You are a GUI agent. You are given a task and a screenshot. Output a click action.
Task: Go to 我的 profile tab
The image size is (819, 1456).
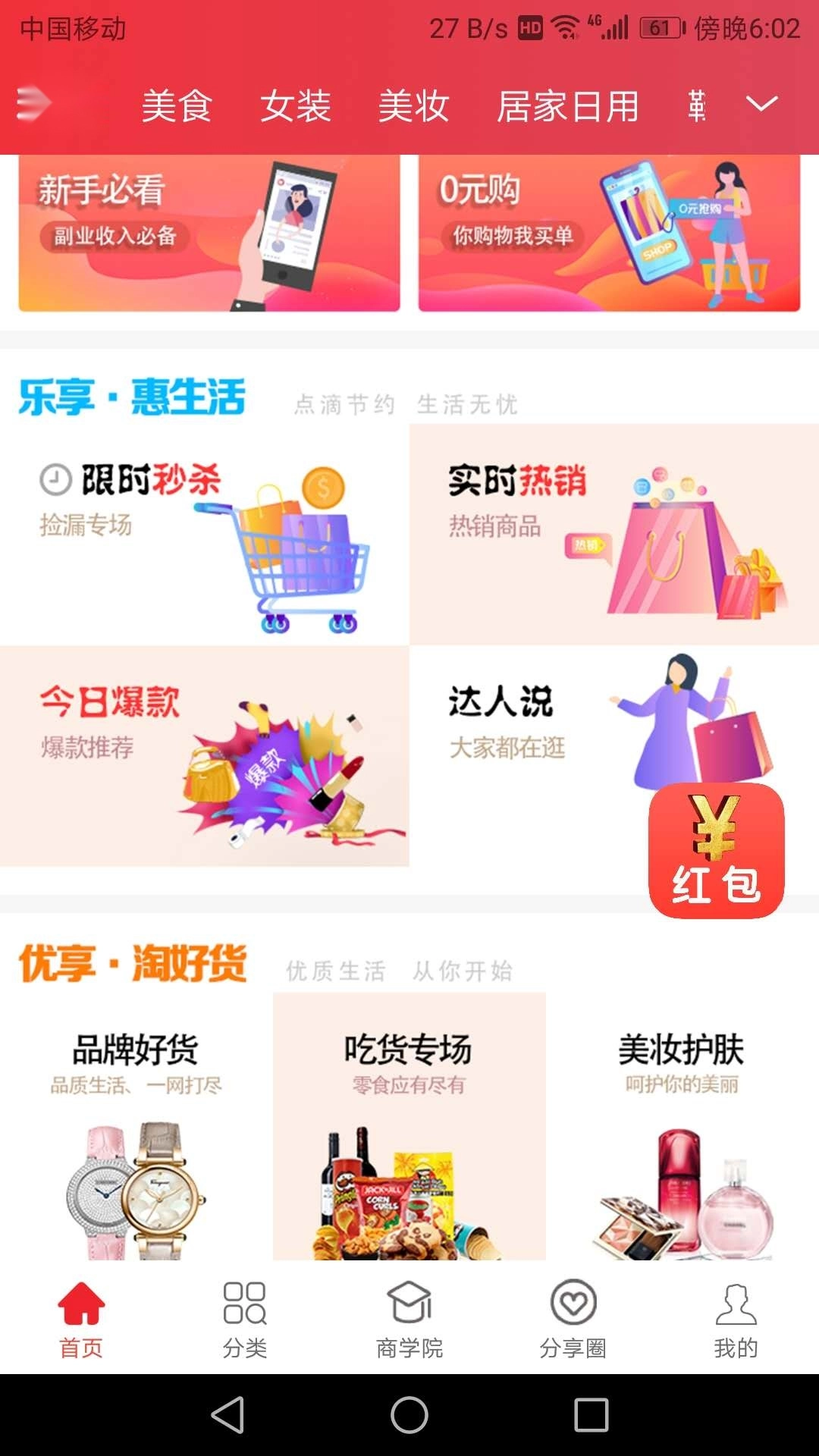tap(736, 1319)
